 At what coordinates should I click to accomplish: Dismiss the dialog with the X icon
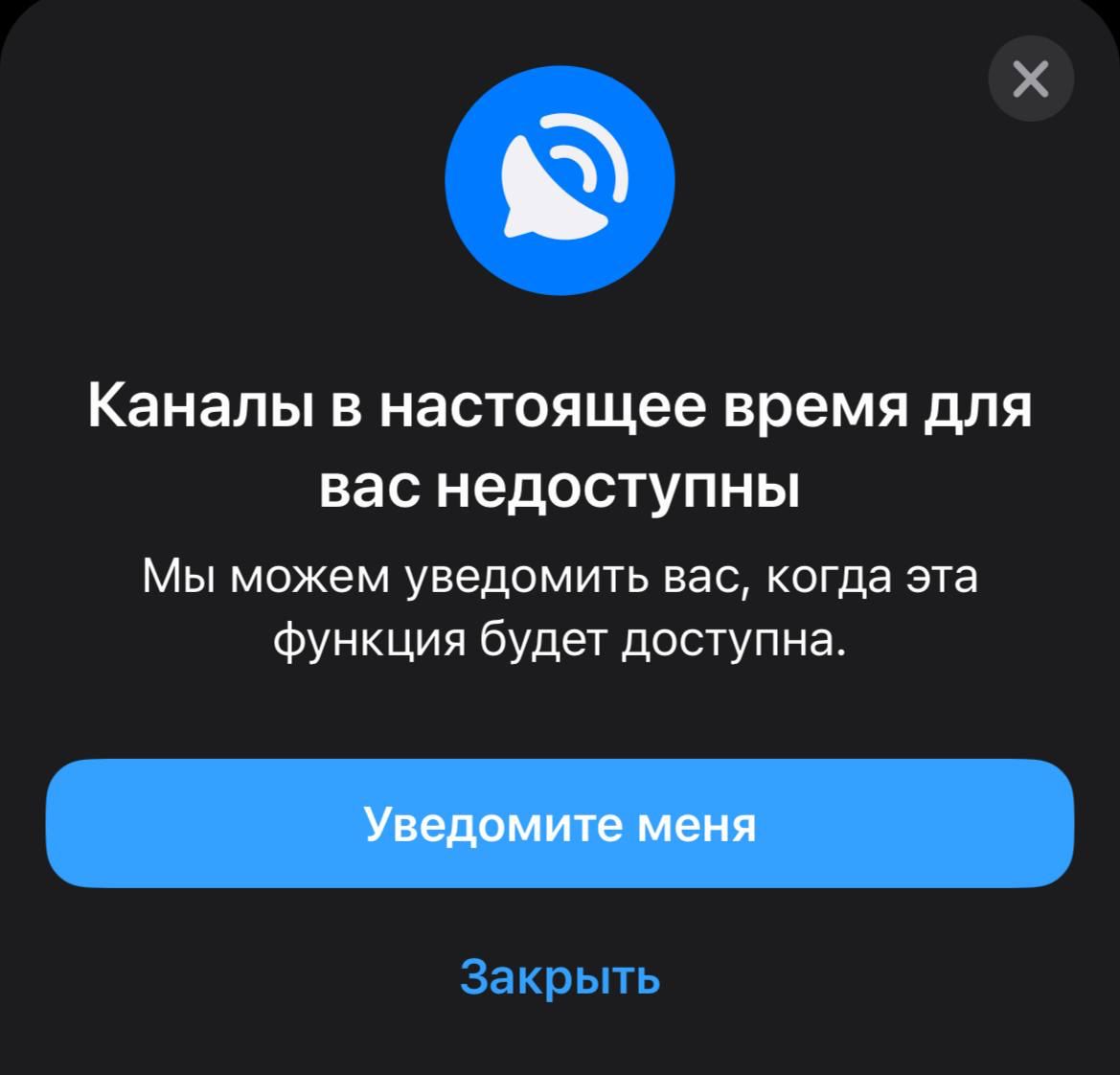tap(1030, 80)
